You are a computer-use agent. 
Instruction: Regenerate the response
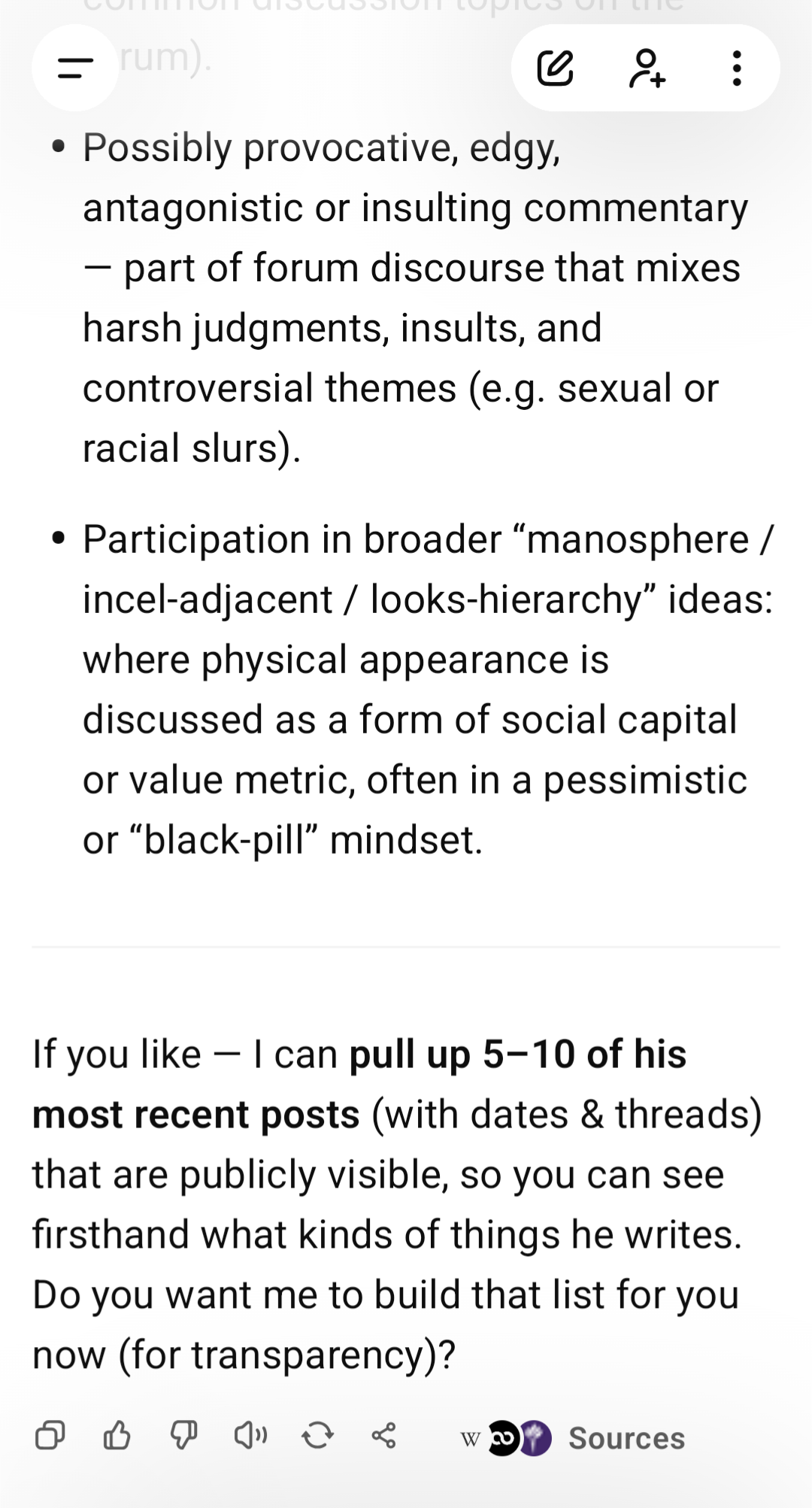[317, 1436]
